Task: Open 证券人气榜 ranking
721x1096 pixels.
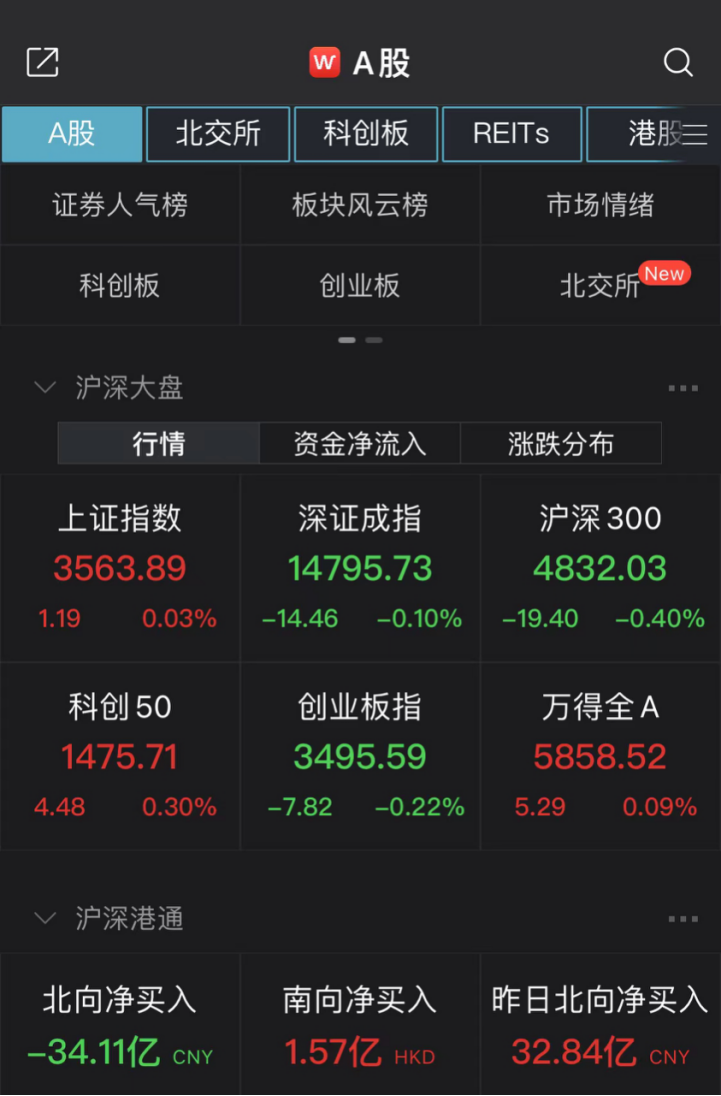Action: tap(120, 205)
